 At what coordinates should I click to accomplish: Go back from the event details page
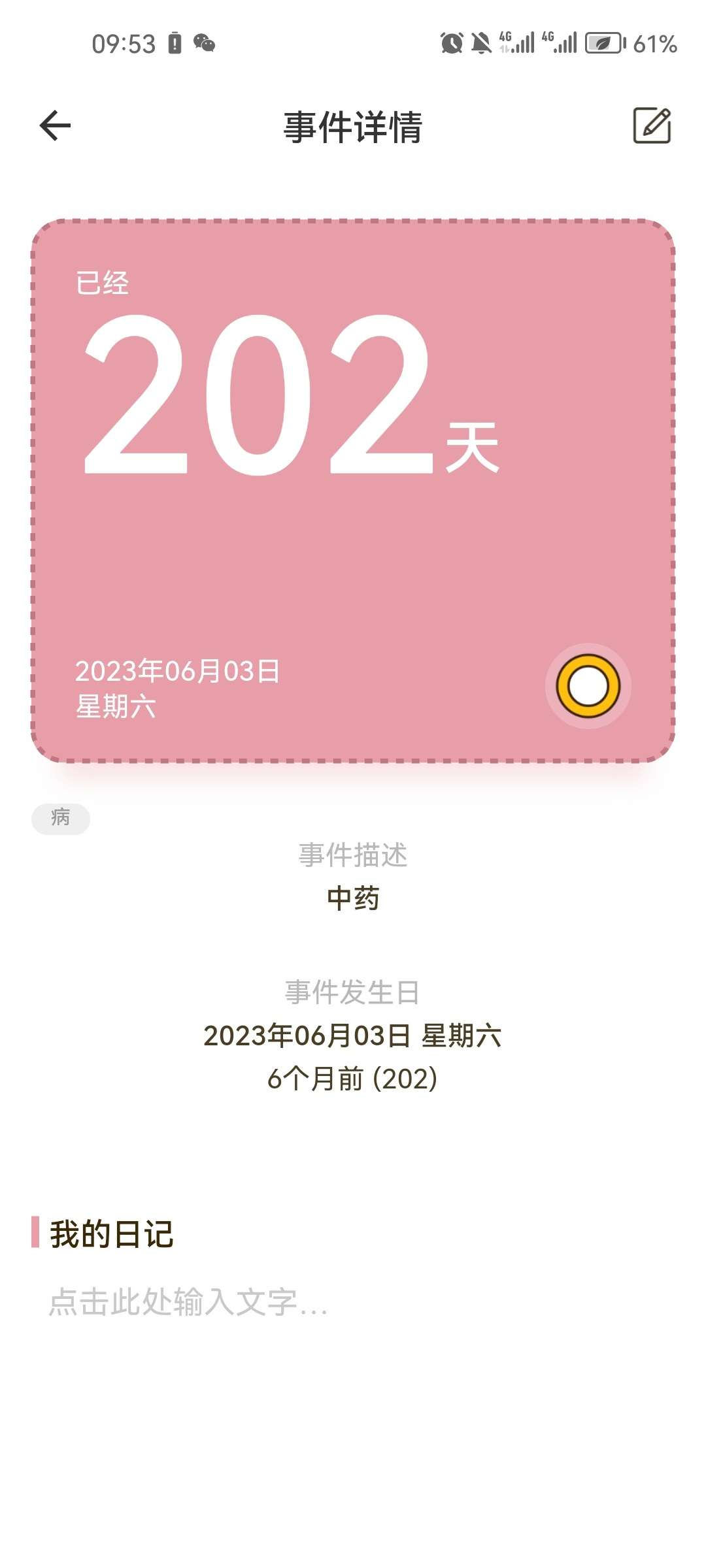(x=56, y=125)
